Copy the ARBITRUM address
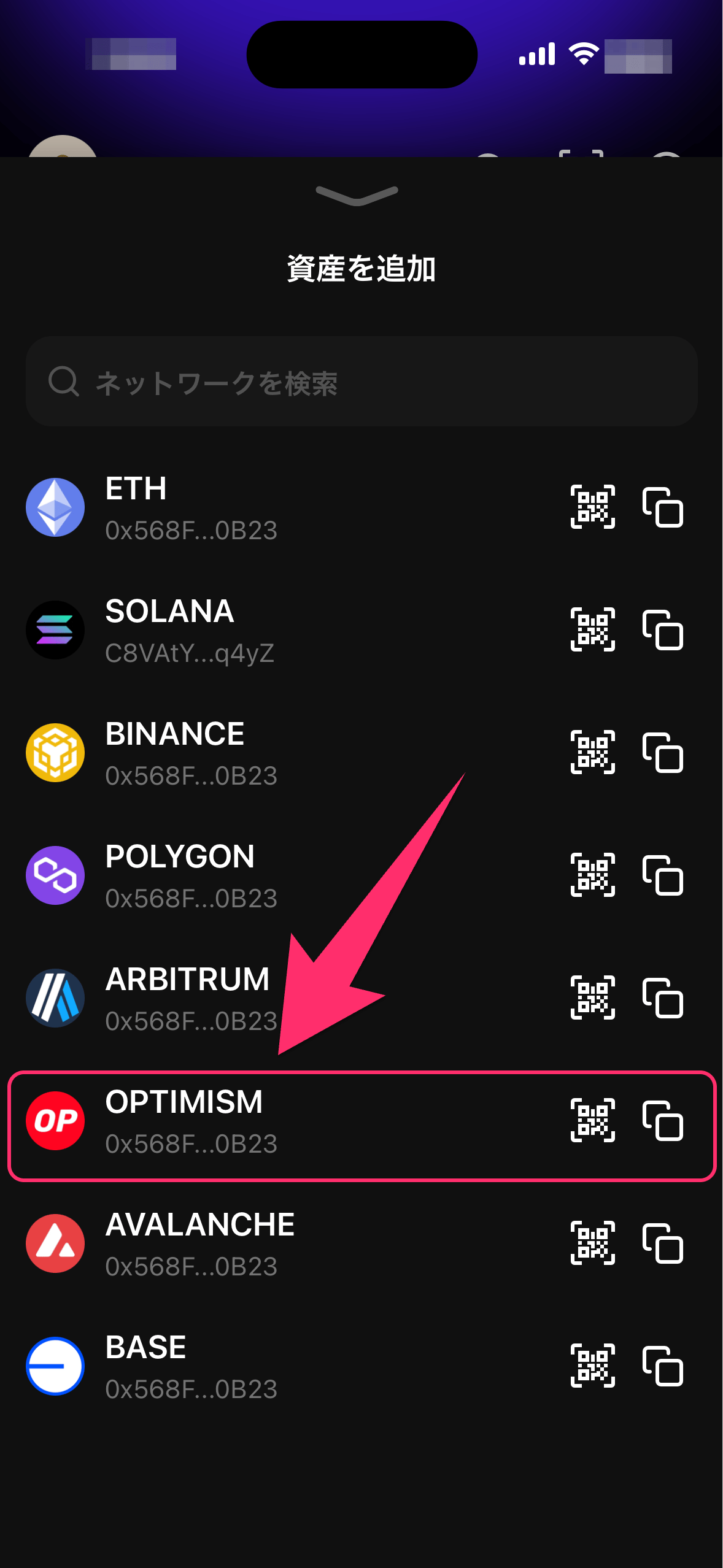 [662, 998]
